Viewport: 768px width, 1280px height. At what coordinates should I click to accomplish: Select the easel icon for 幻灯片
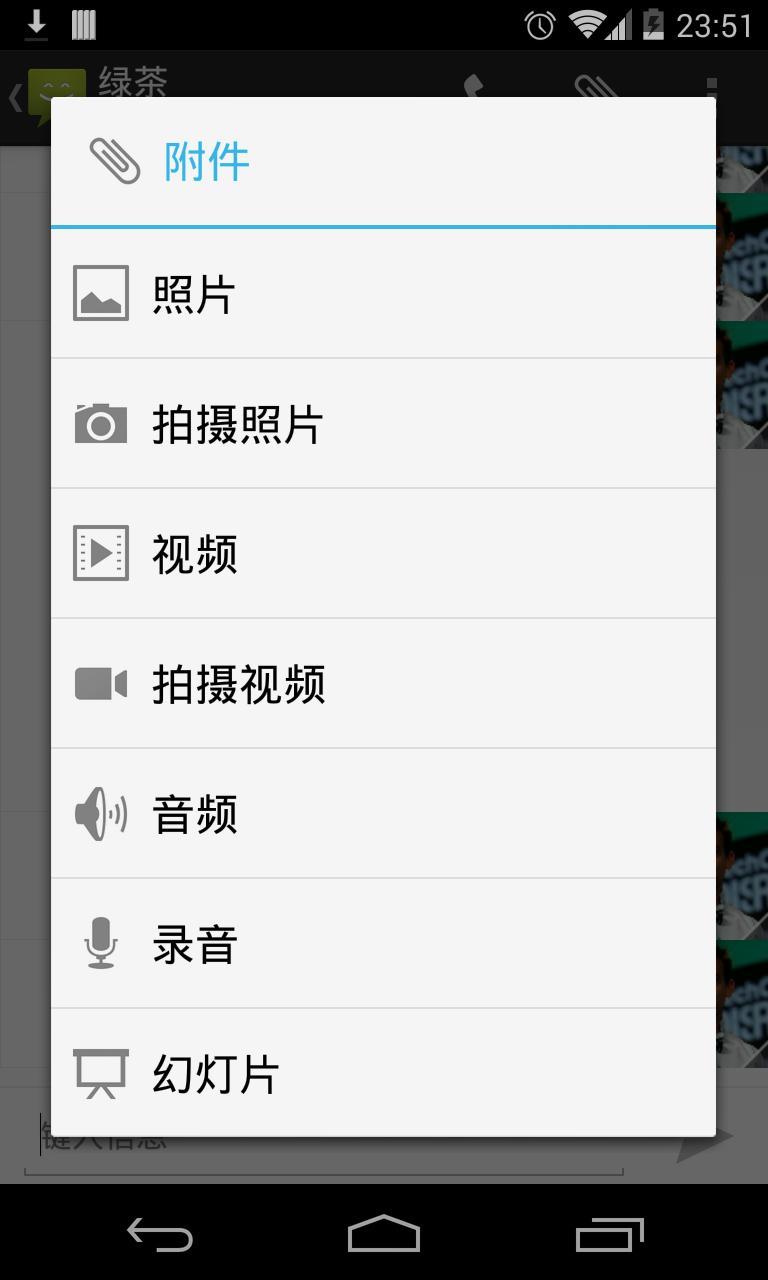100,1072
